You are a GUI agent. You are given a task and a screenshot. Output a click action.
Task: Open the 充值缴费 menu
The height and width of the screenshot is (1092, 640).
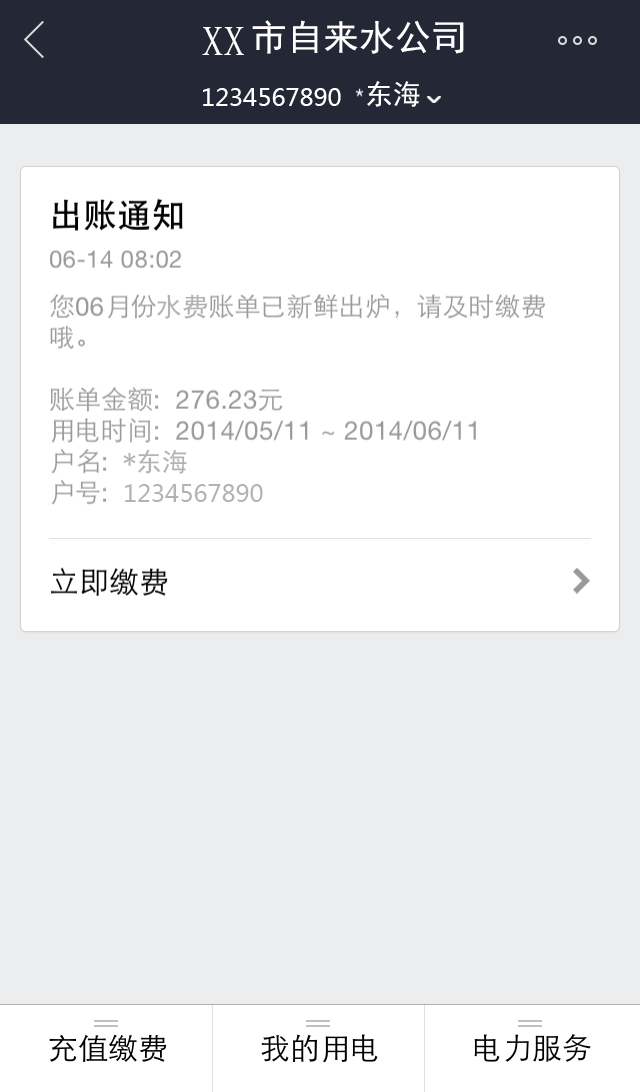pyautogui.click(x=107, y=1047)
